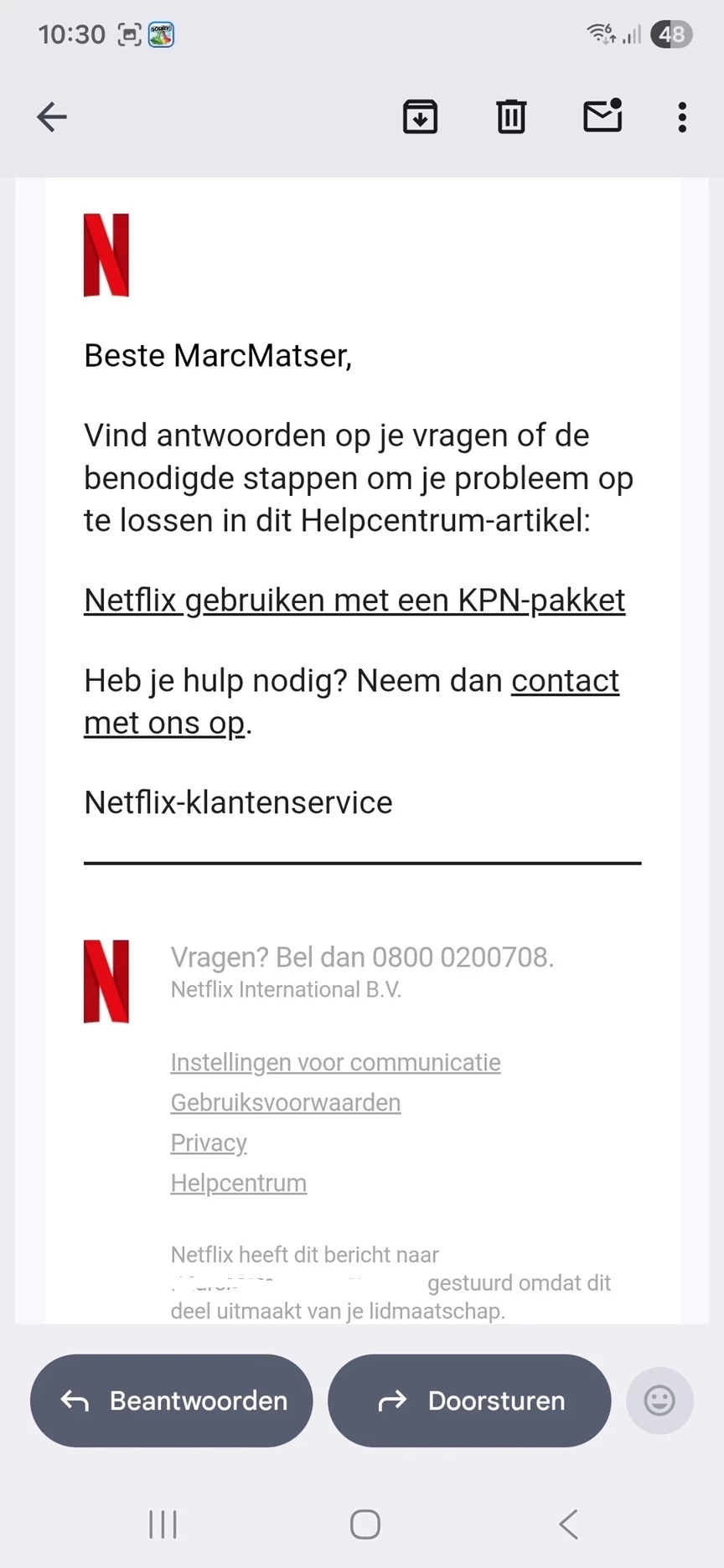
Task: Open the Privacy link
Action: [x=209, y=1142]
